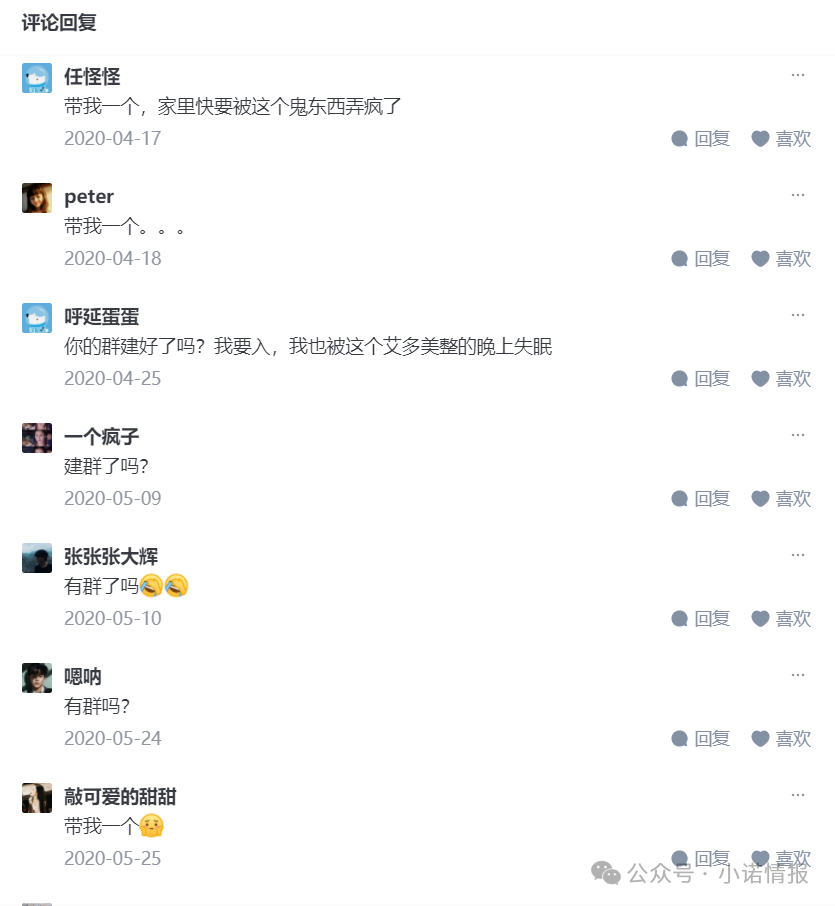Reply to 呼延蛋蛋's comment

point(701,379)
